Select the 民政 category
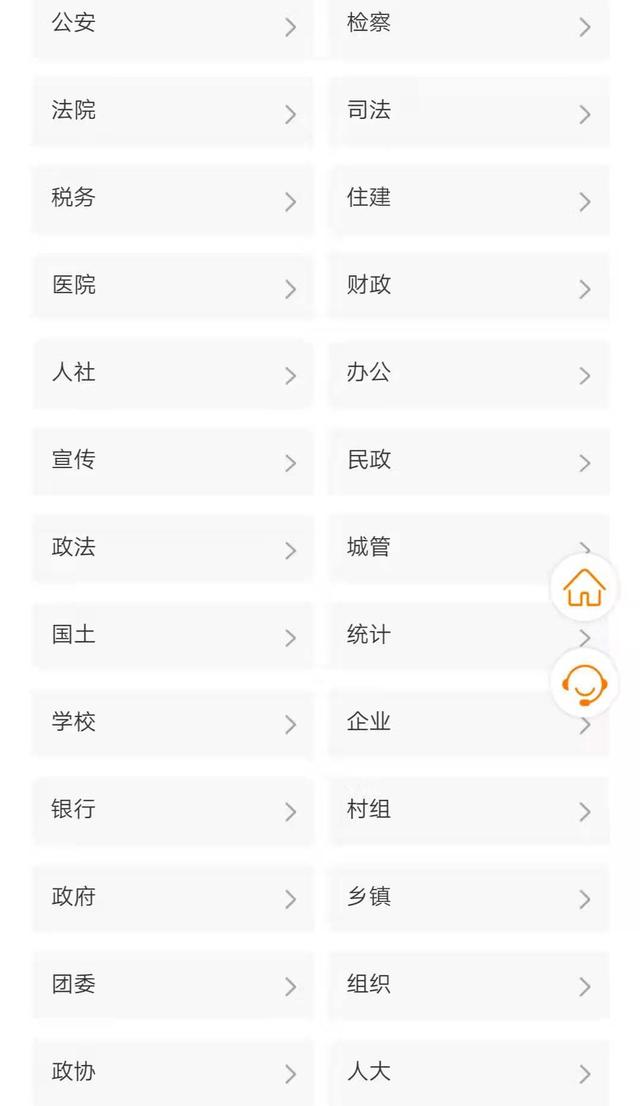Image resolution: width=640 pixels, height=1106 pixels. click(x=468, y=460)
